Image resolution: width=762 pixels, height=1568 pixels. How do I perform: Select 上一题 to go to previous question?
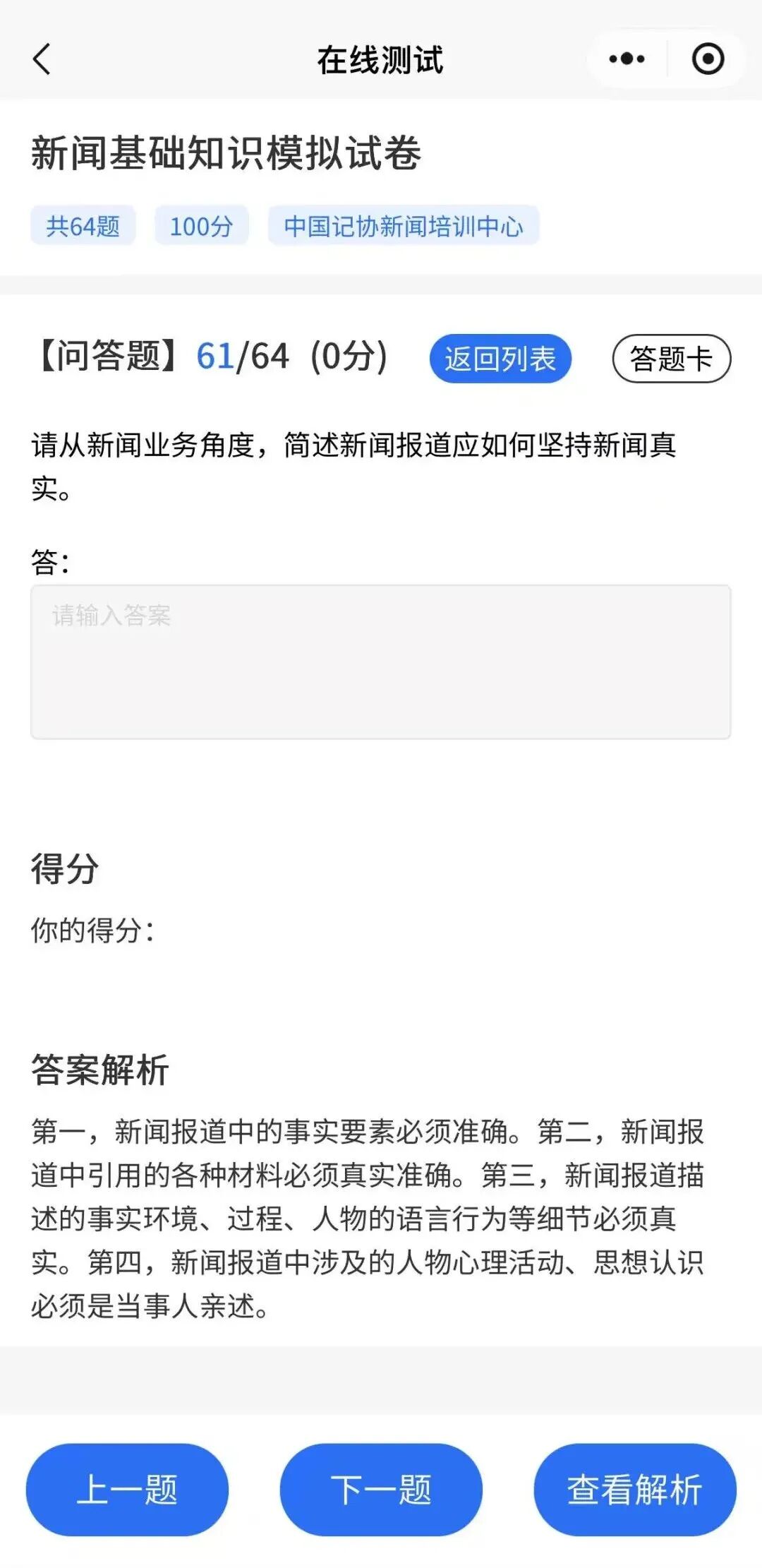129,1490
